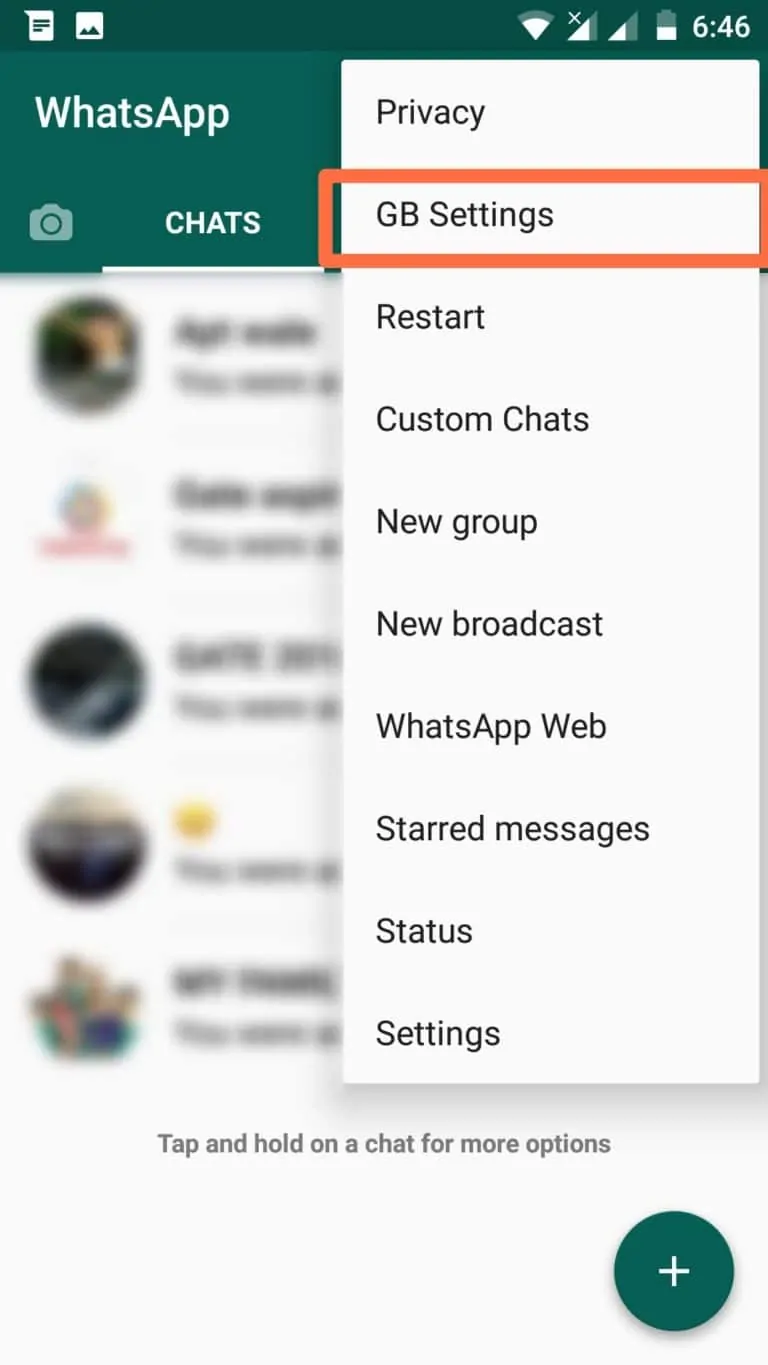Open the Settings menu item
The image size is (768, 1365).
click(x=550, y=1033)
